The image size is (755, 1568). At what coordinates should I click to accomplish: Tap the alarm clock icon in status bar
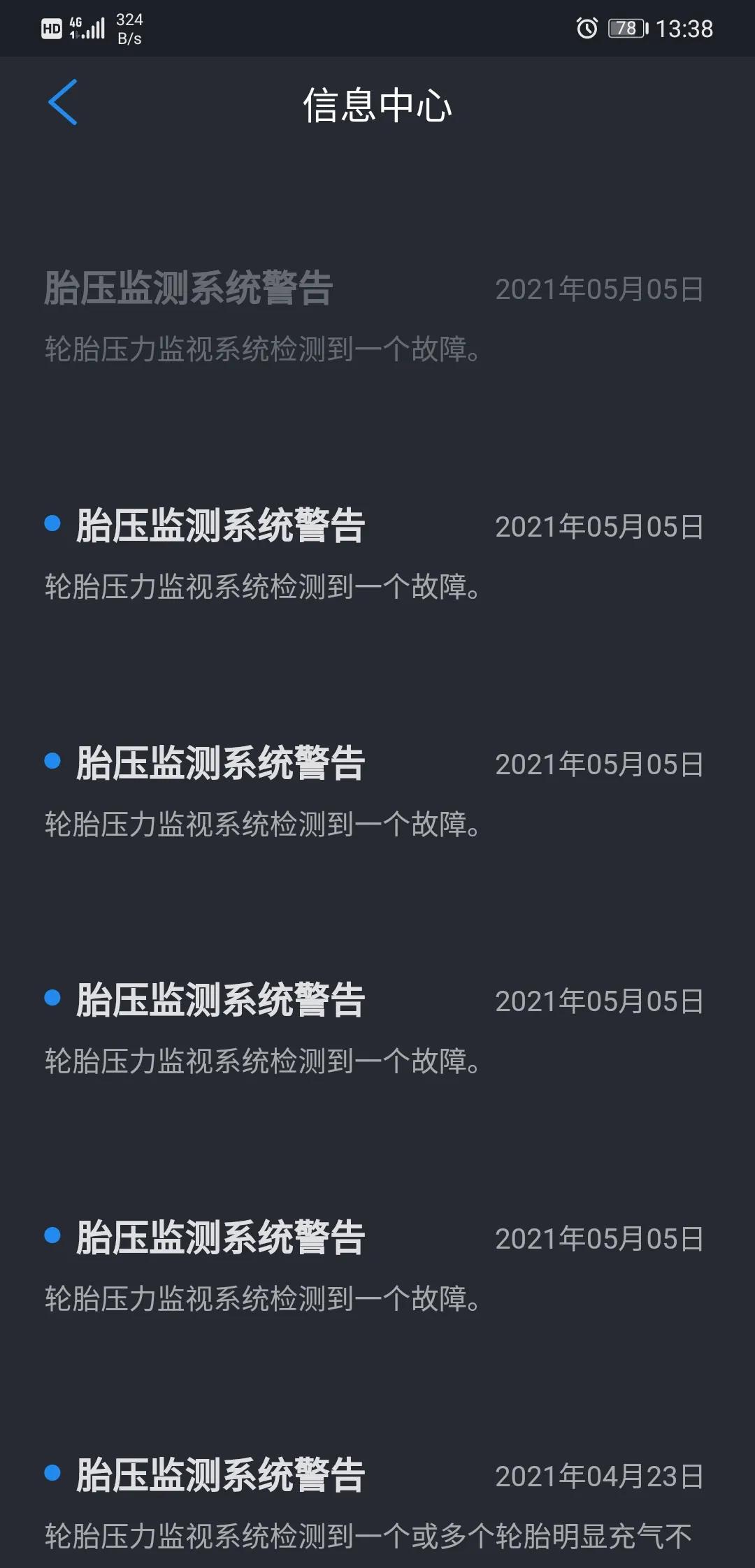[584, 27]
